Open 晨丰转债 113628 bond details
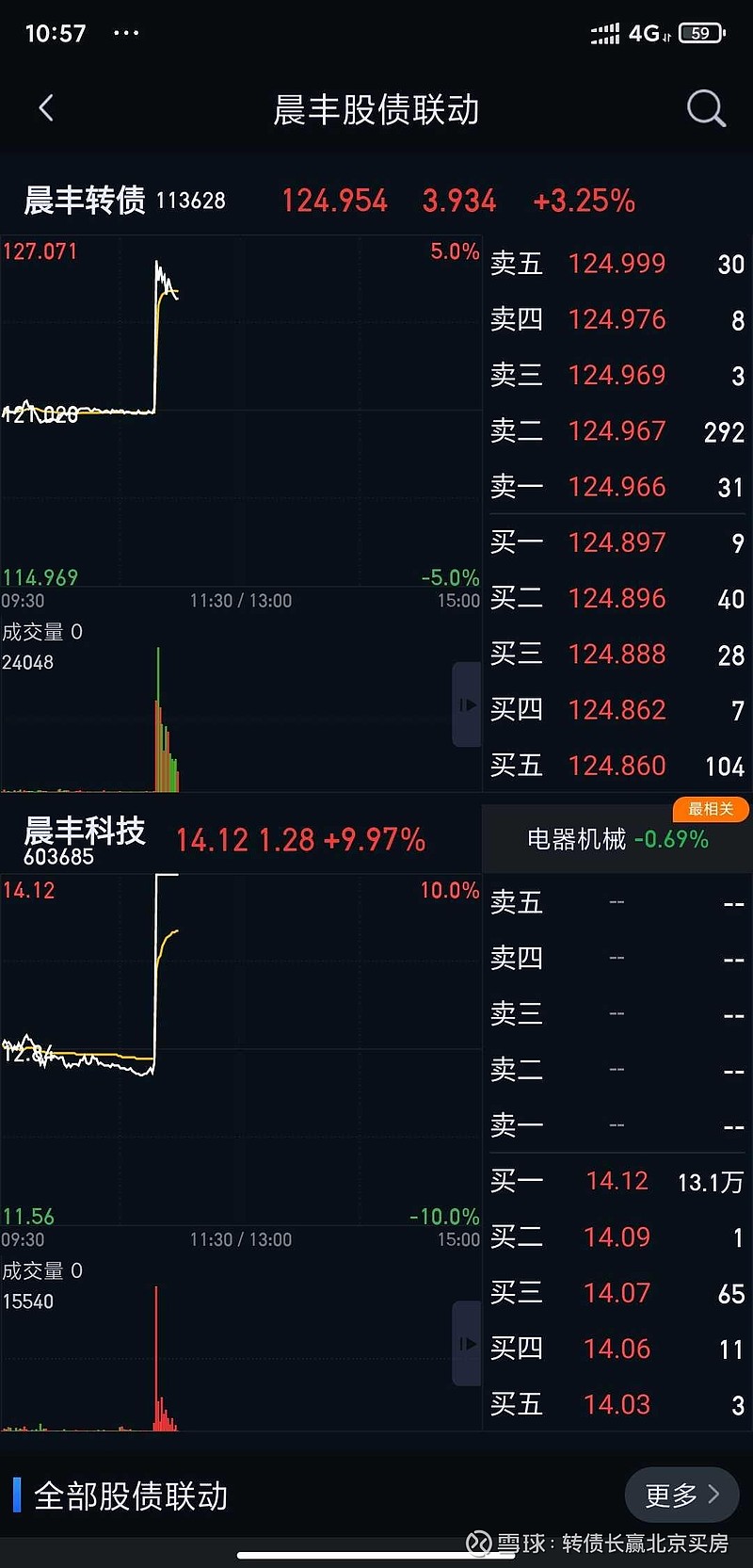Image resolution: width=753 pixels, height=1568 pixels. [x=124, y=201]
